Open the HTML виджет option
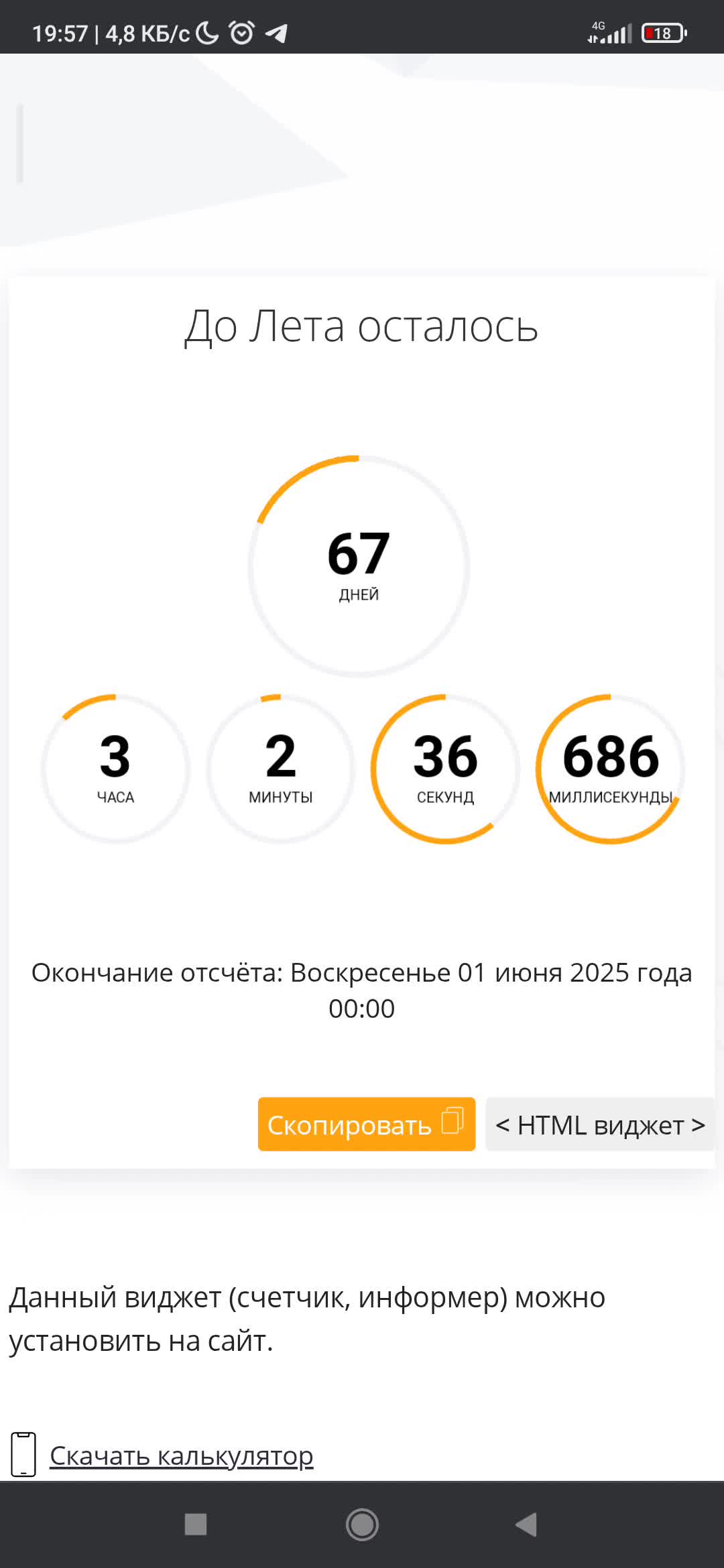Screen dimensions: 724x1568 (599, 1124)
